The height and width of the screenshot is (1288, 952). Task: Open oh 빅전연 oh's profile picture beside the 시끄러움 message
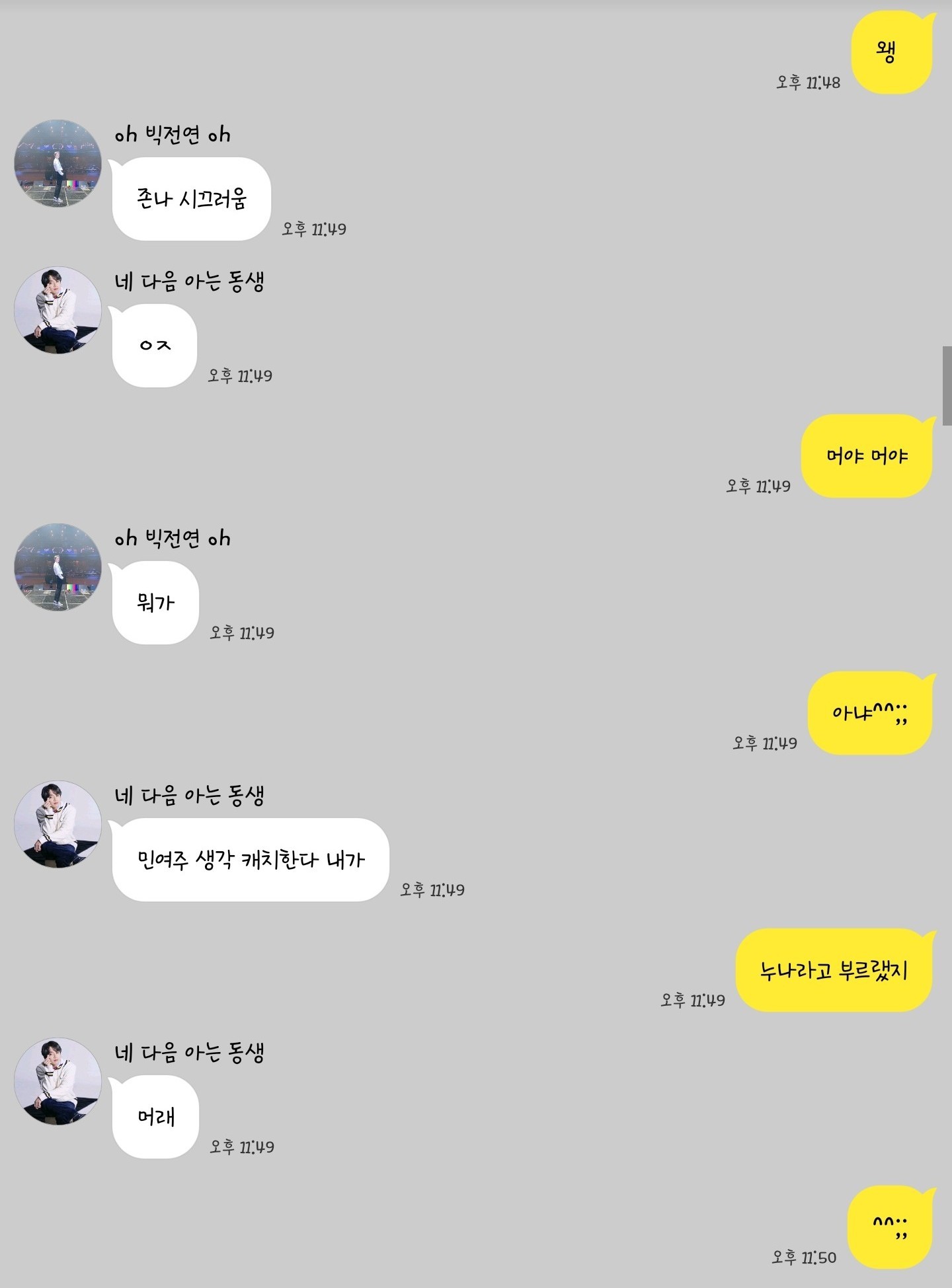[x=58, y=163]
